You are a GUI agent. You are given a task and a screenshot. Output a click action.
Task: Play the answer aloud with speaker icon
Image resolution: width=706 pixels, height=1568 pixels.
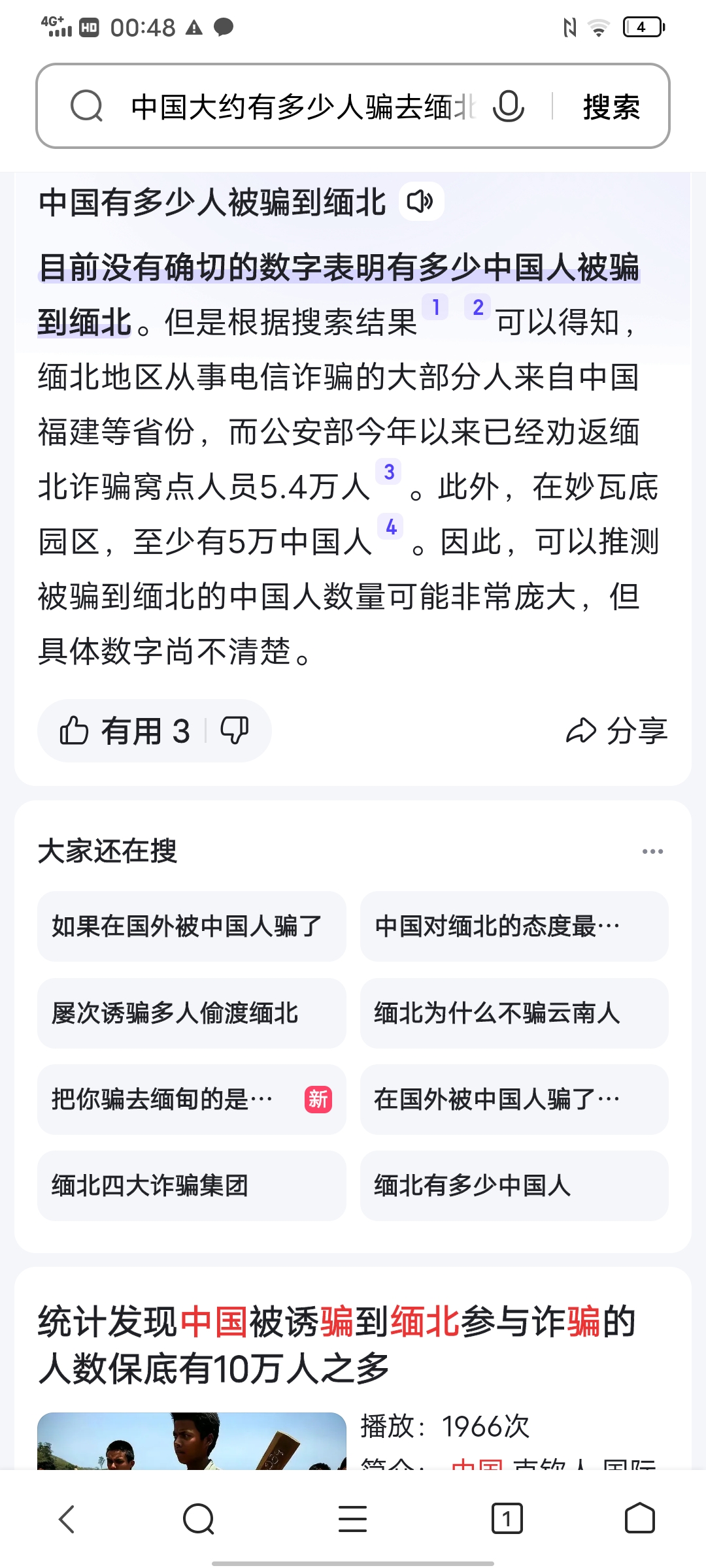pos(421,202)
